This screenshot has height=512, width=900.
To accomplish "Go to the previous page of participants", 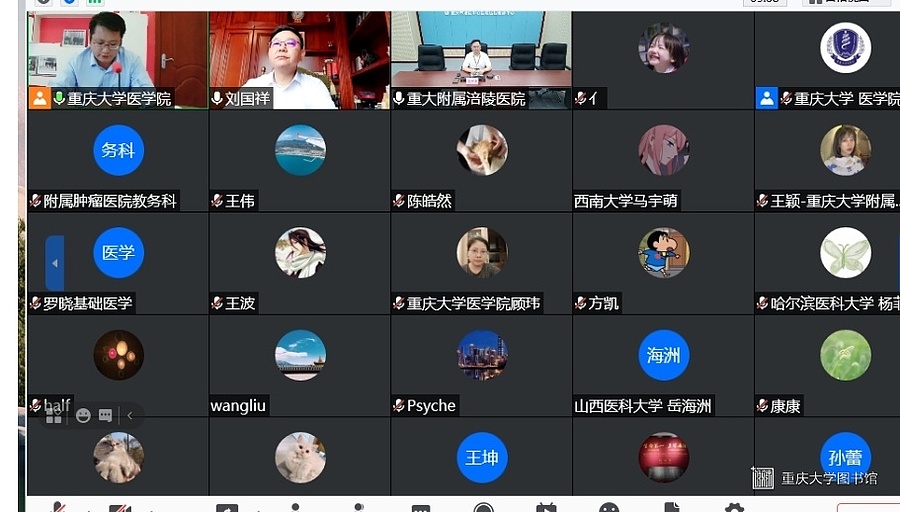I will click(x=55, y=263).
